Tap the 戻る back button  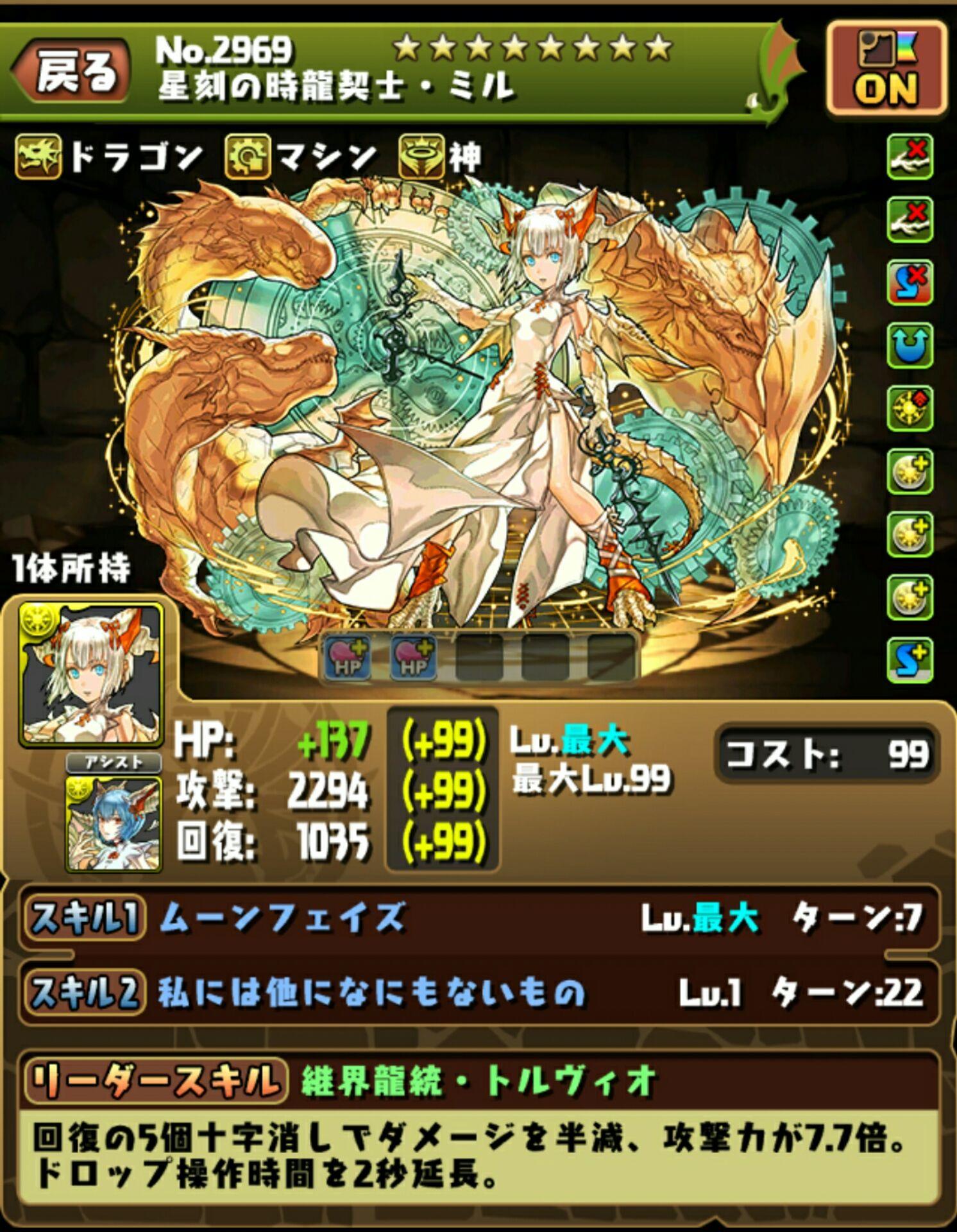[x=71, y=72]
